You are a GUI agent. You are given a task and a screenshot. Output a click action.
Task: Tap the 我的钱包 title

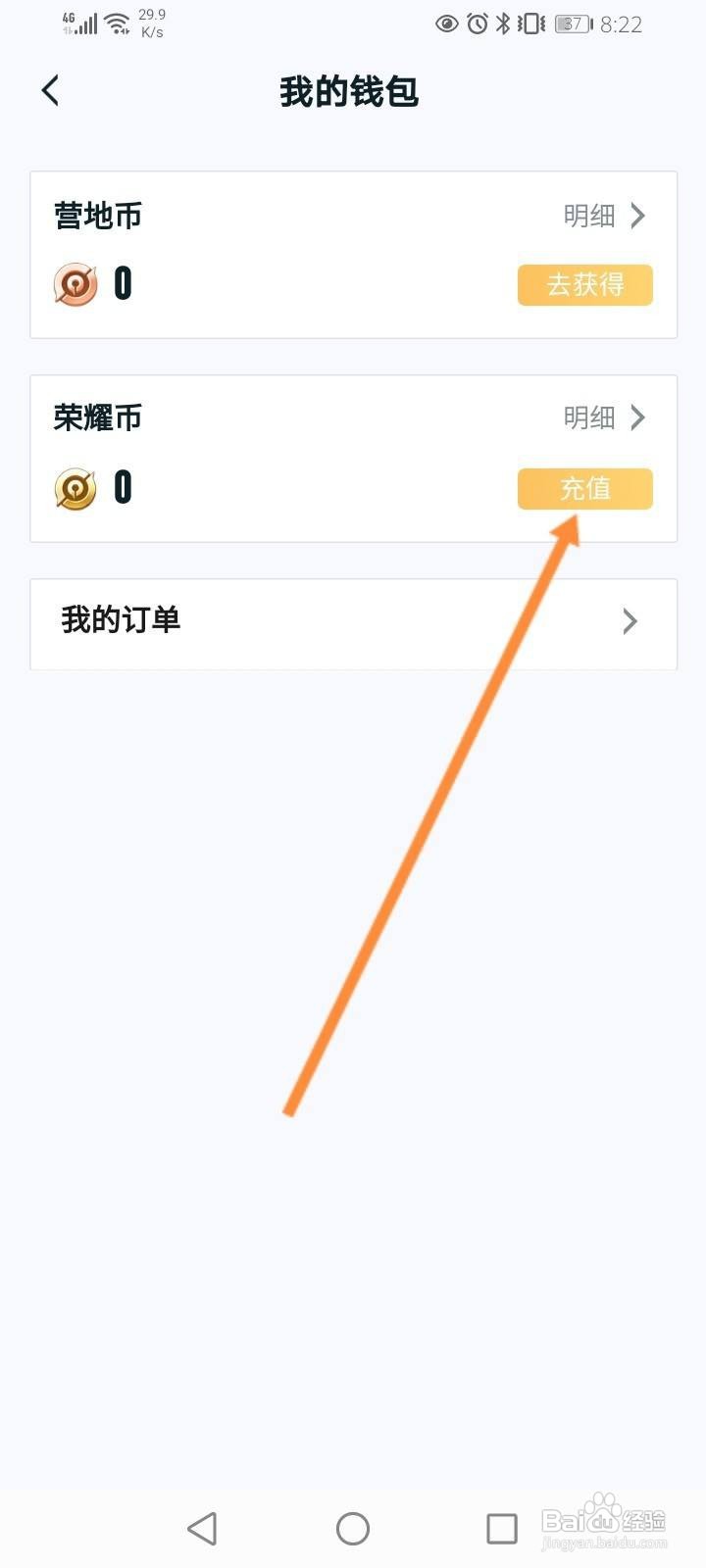(349, 93)
